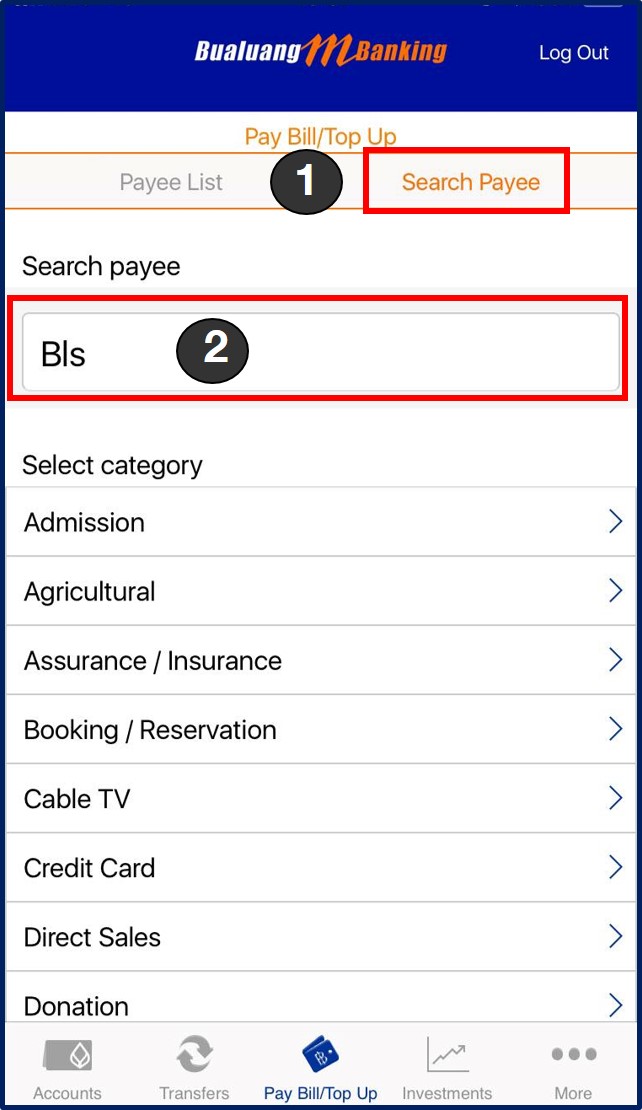
Task: Open the Pay Bill/Top Up tab
Action: point(320,1067)
